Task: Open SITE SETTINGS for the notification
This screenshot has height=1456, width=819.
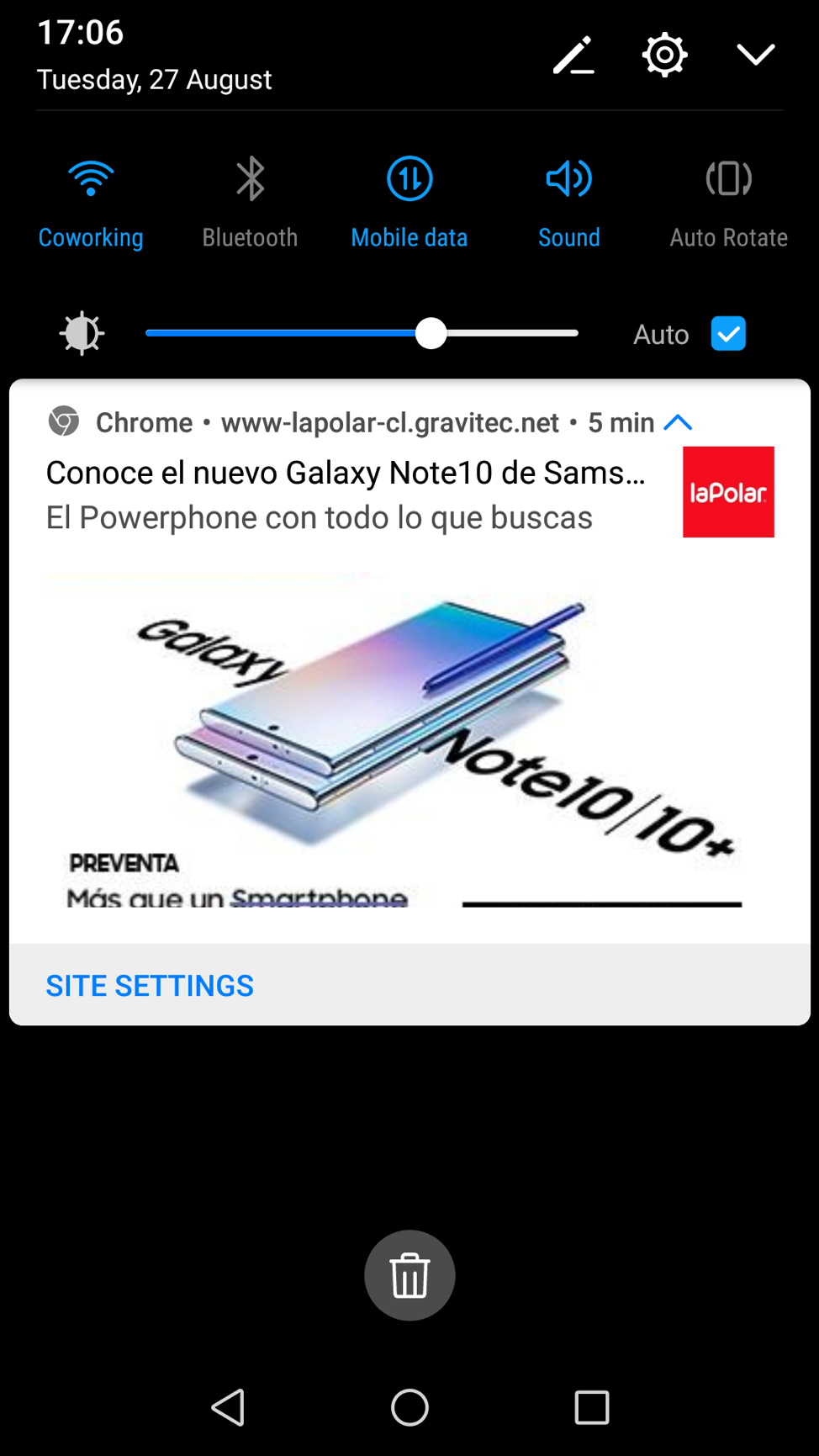Action: [150, 986]
